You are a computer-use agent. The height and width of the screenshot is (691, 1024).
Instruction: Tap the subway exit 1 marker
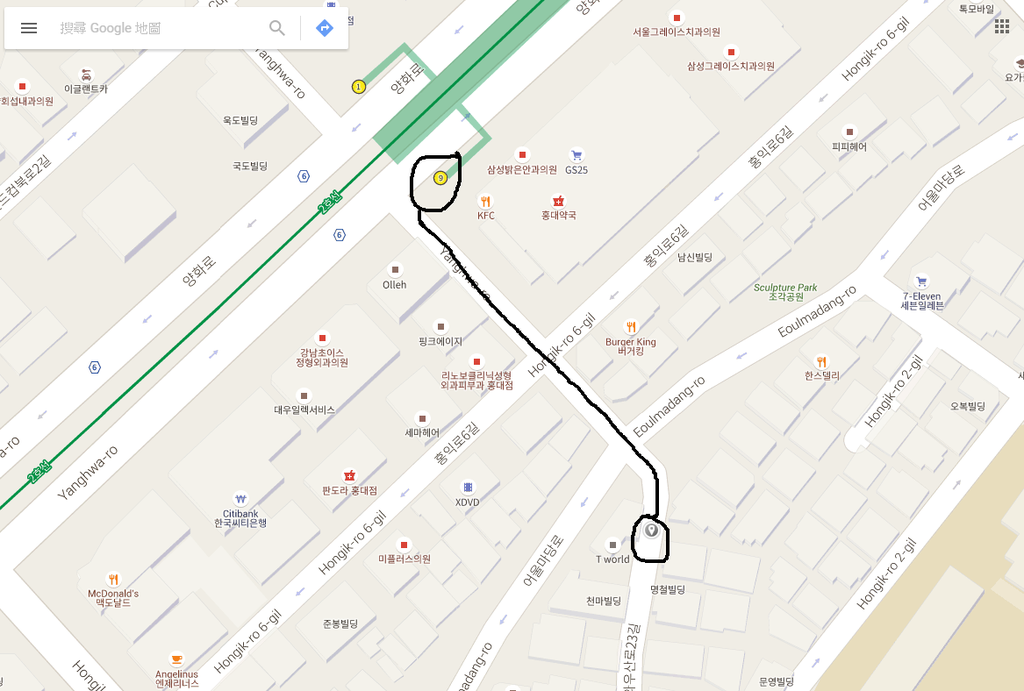[358, 87]
